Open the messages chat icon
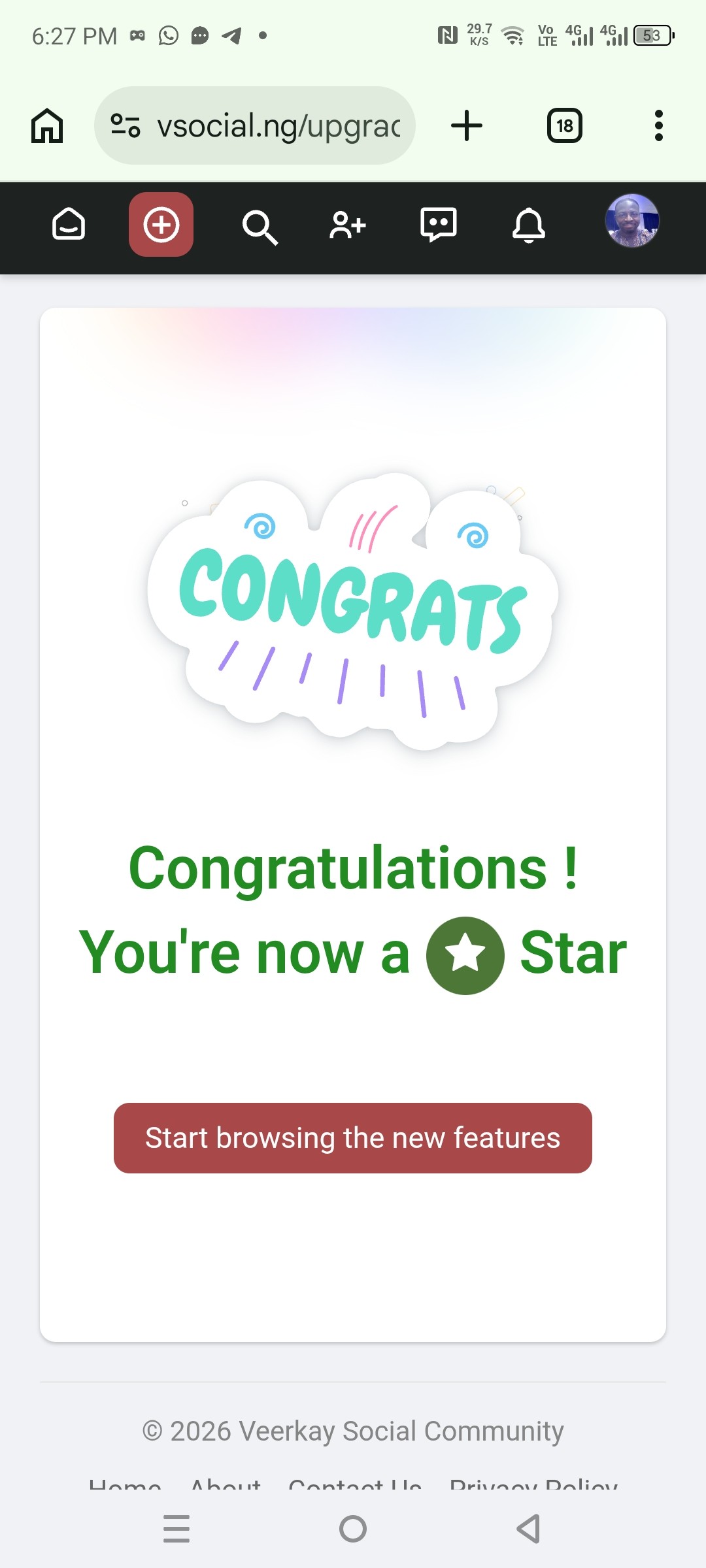706x1568 pixels. (438, 225)
